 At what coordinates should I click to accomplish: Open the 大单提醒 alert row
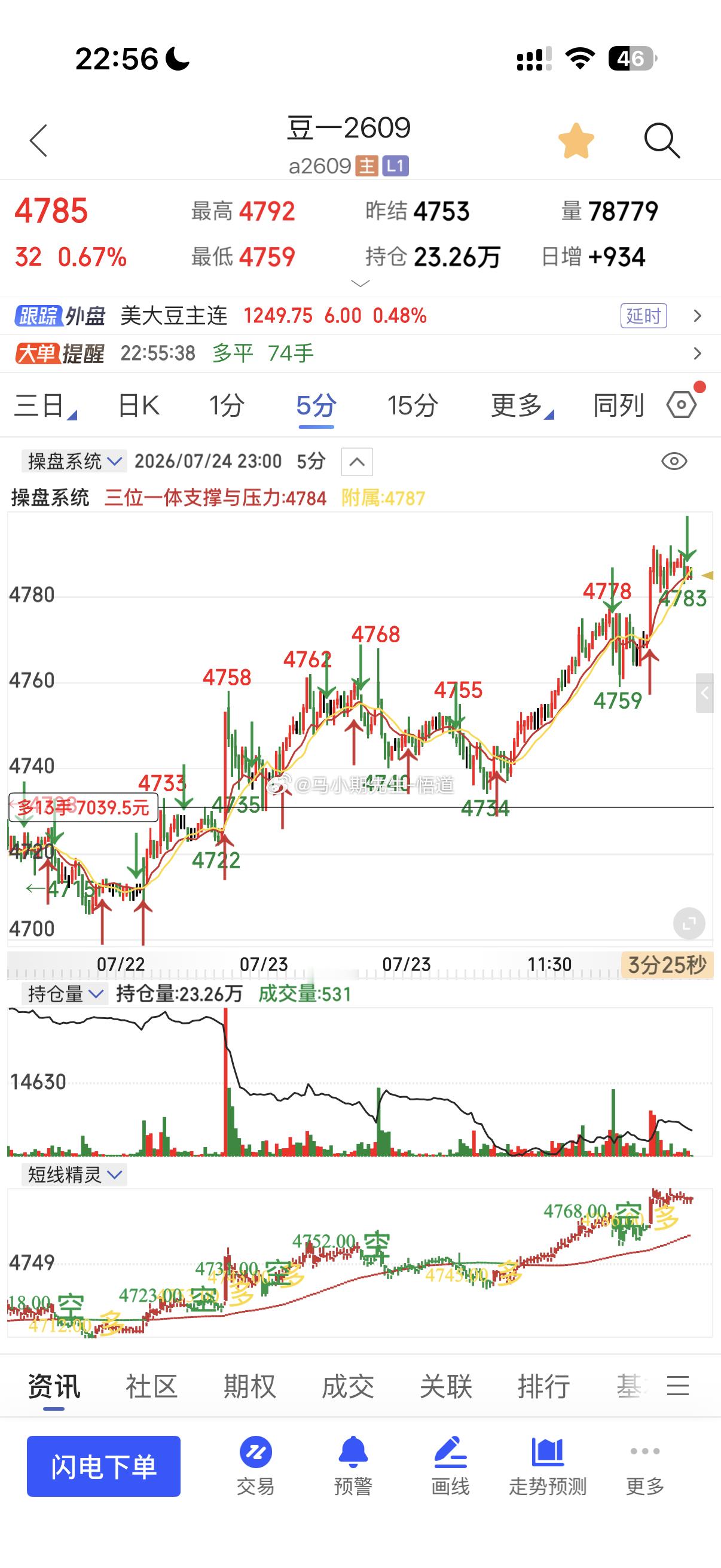[360, 353]
